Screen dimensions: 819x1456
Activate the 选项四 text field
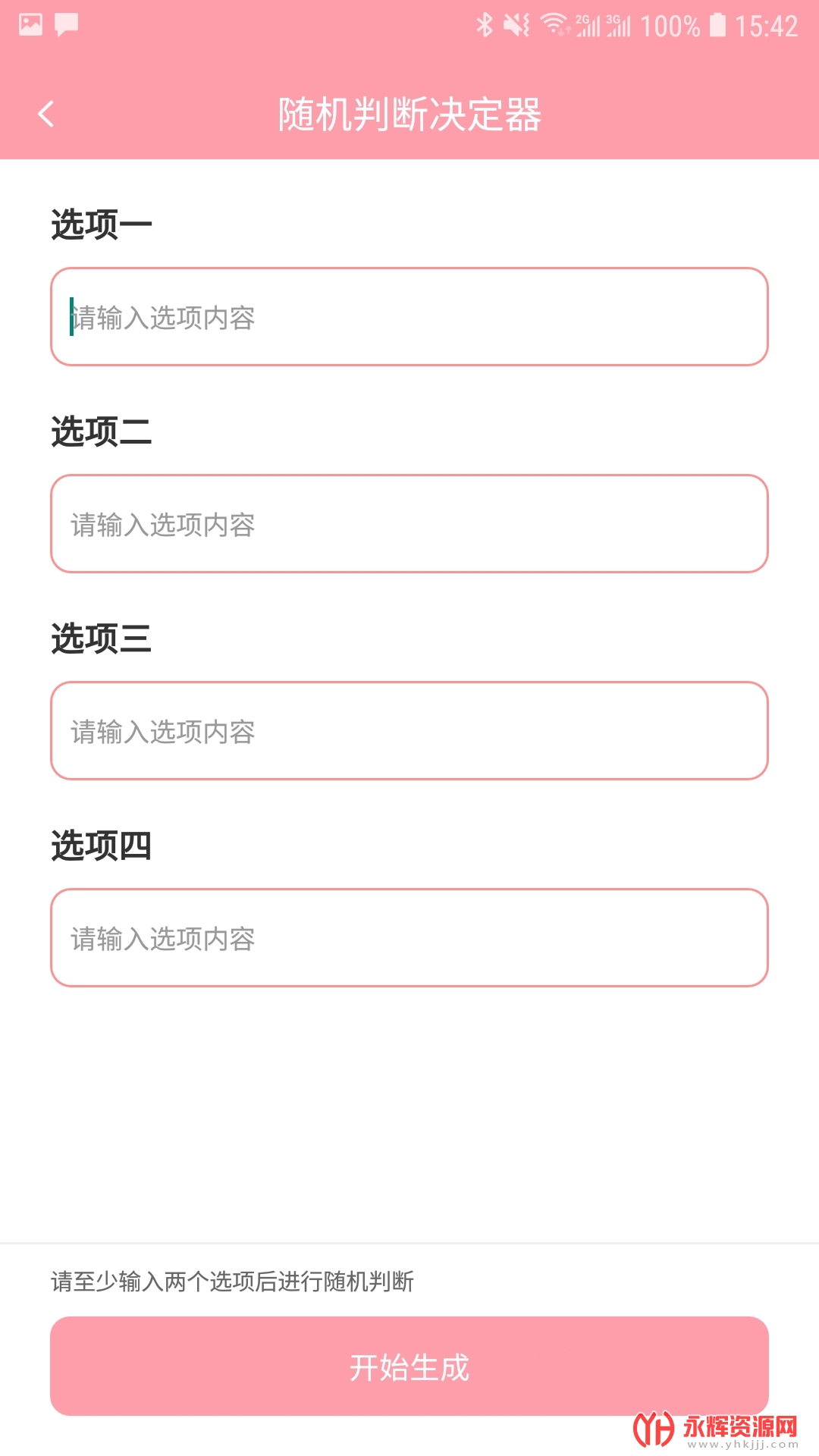(x=409, y=938)
